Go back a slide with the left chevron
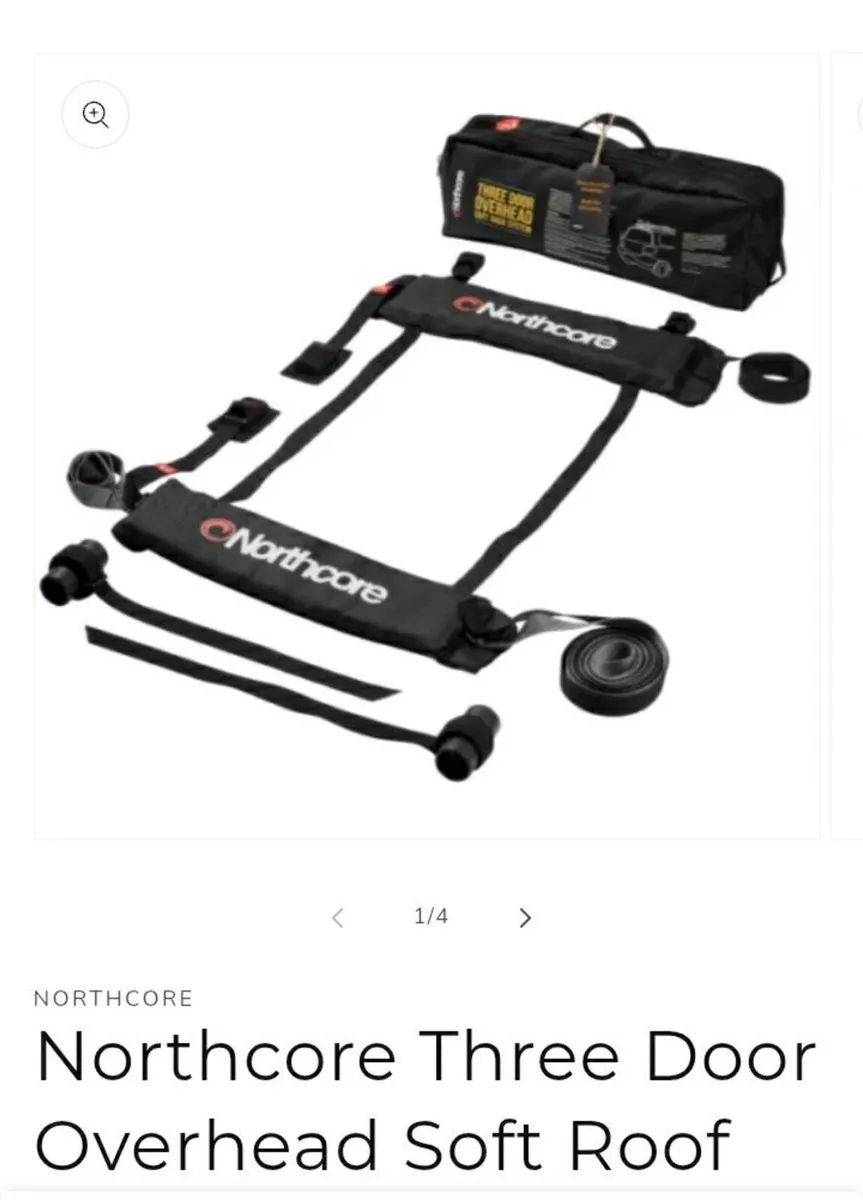Viewport: 863px width, 1200px height. point(338,917)
